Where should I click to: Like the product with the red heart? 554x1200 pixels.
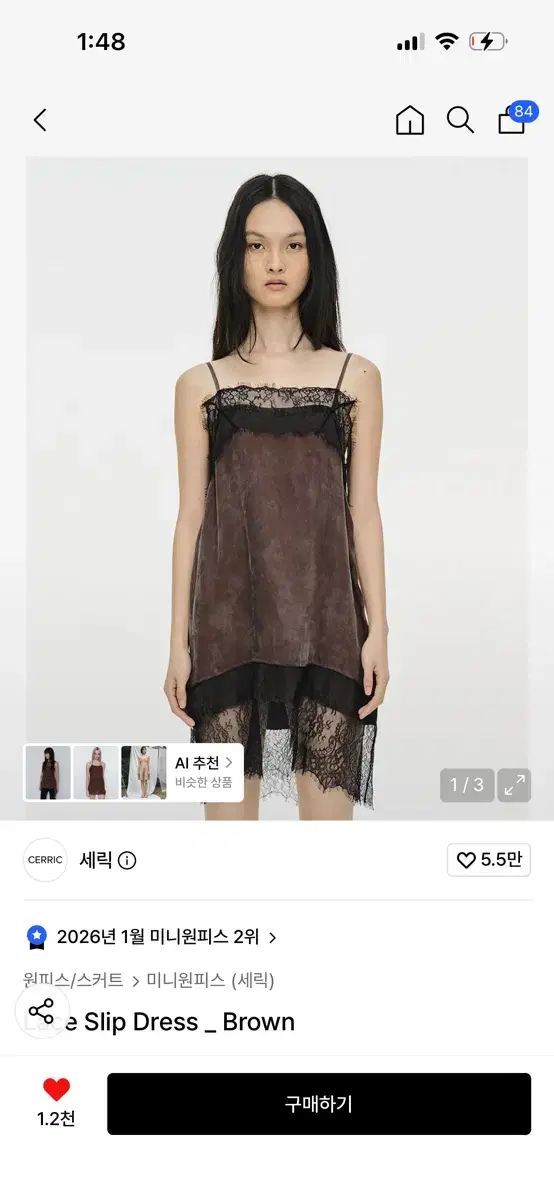pos(57,1090)
